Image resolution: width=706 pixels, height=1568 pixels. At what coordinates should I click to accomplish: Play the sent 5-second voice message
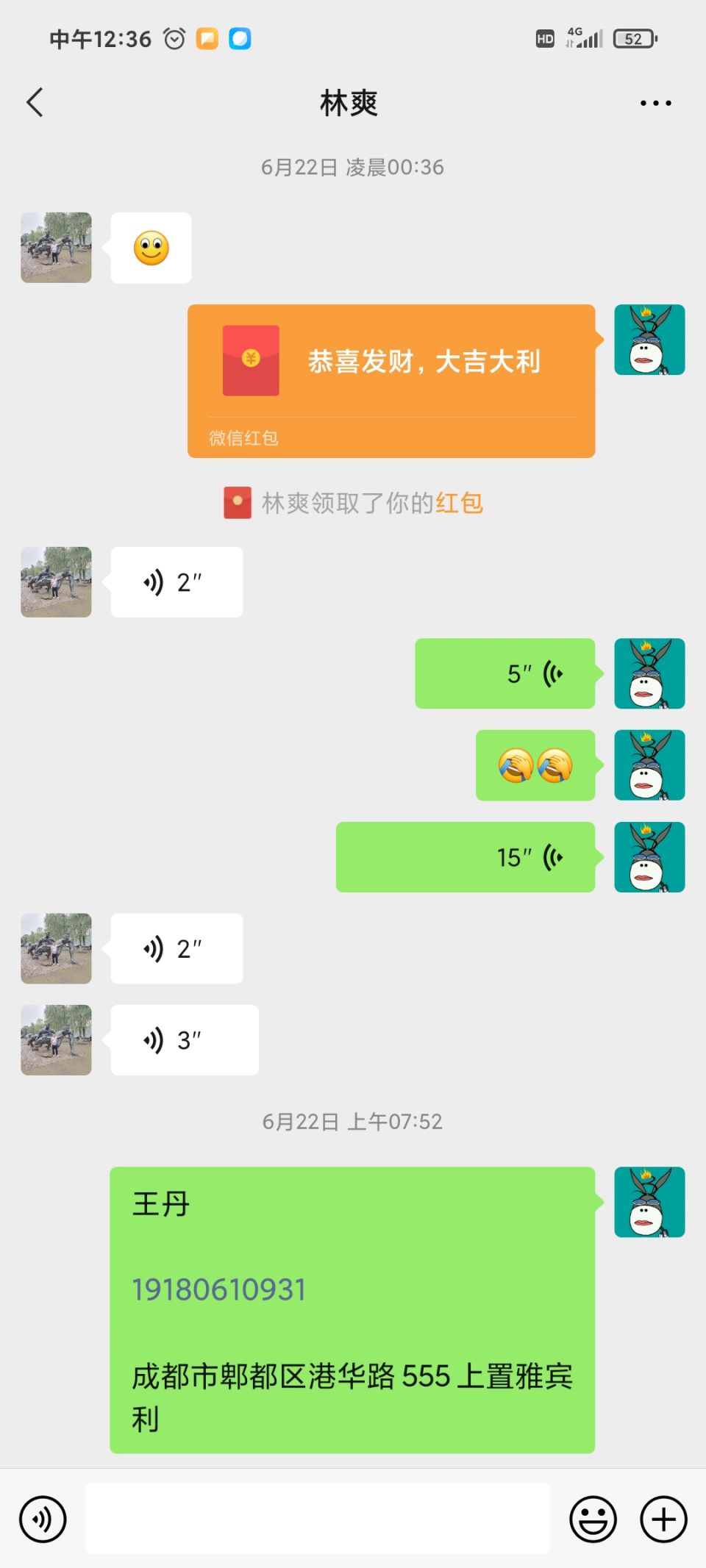tap(504, 673)
